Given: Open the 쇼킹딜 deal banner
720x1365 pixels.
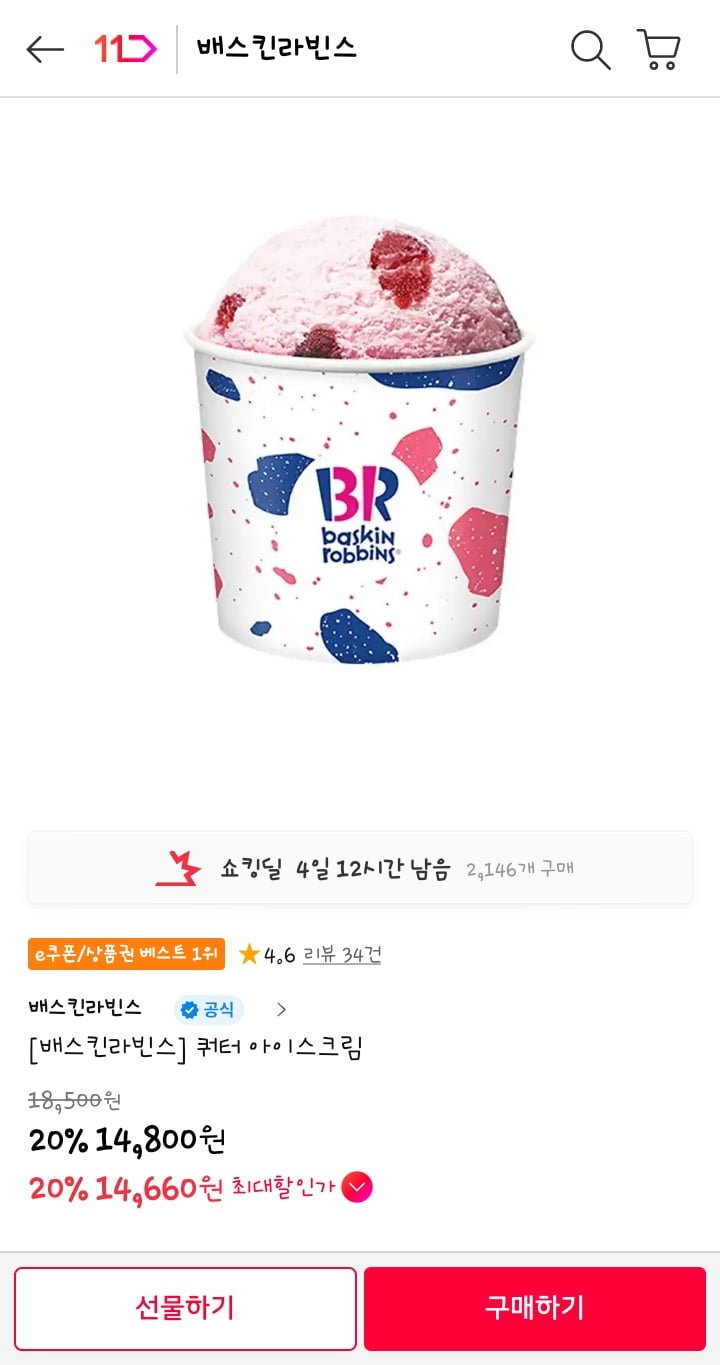Looking at the screenshot, I should click(x=360, y=868).
